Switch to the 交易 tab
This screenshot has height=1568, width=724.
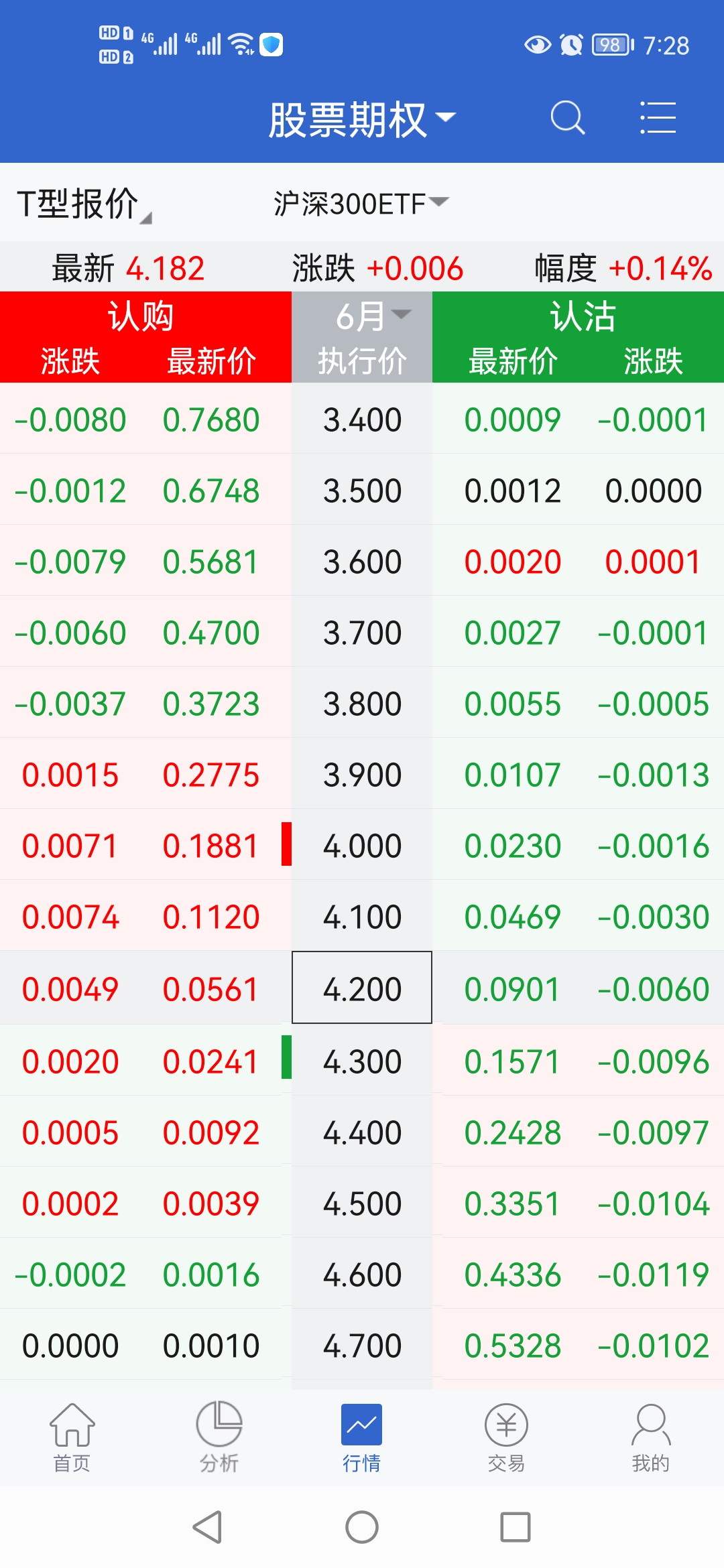pos(506,1437)
